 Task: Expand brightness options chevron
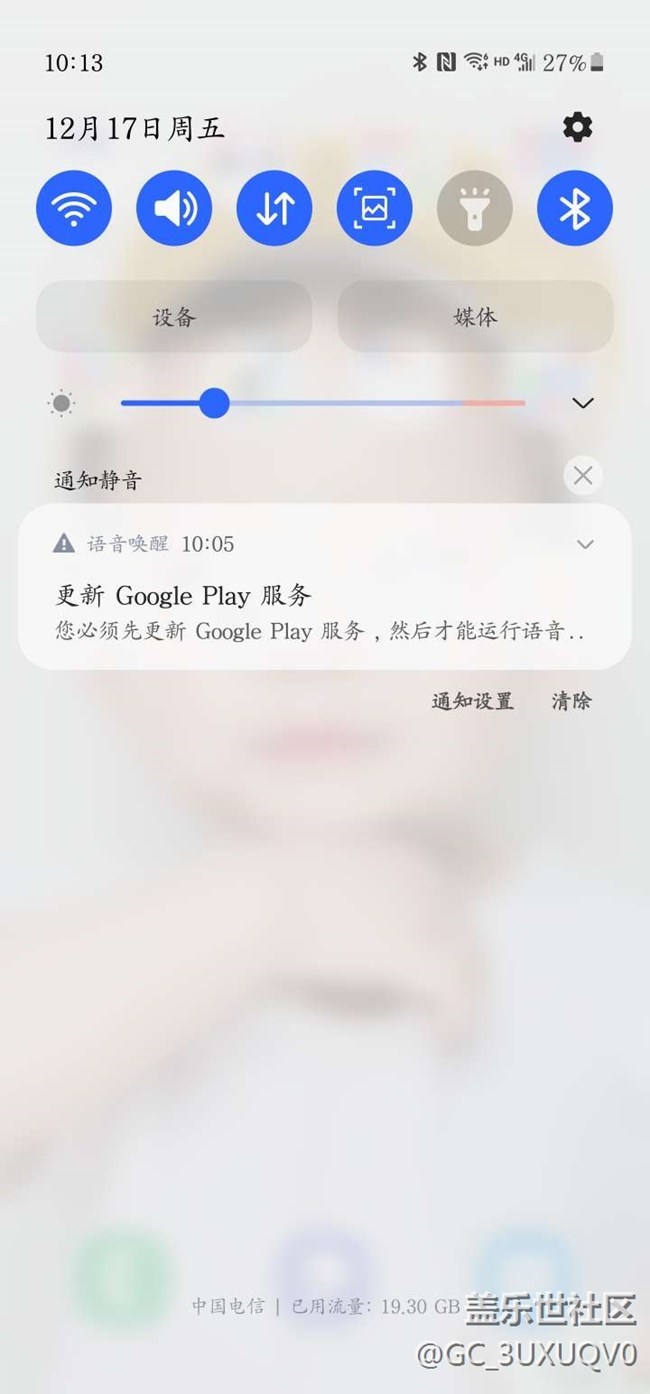click(x=582, y=403)
